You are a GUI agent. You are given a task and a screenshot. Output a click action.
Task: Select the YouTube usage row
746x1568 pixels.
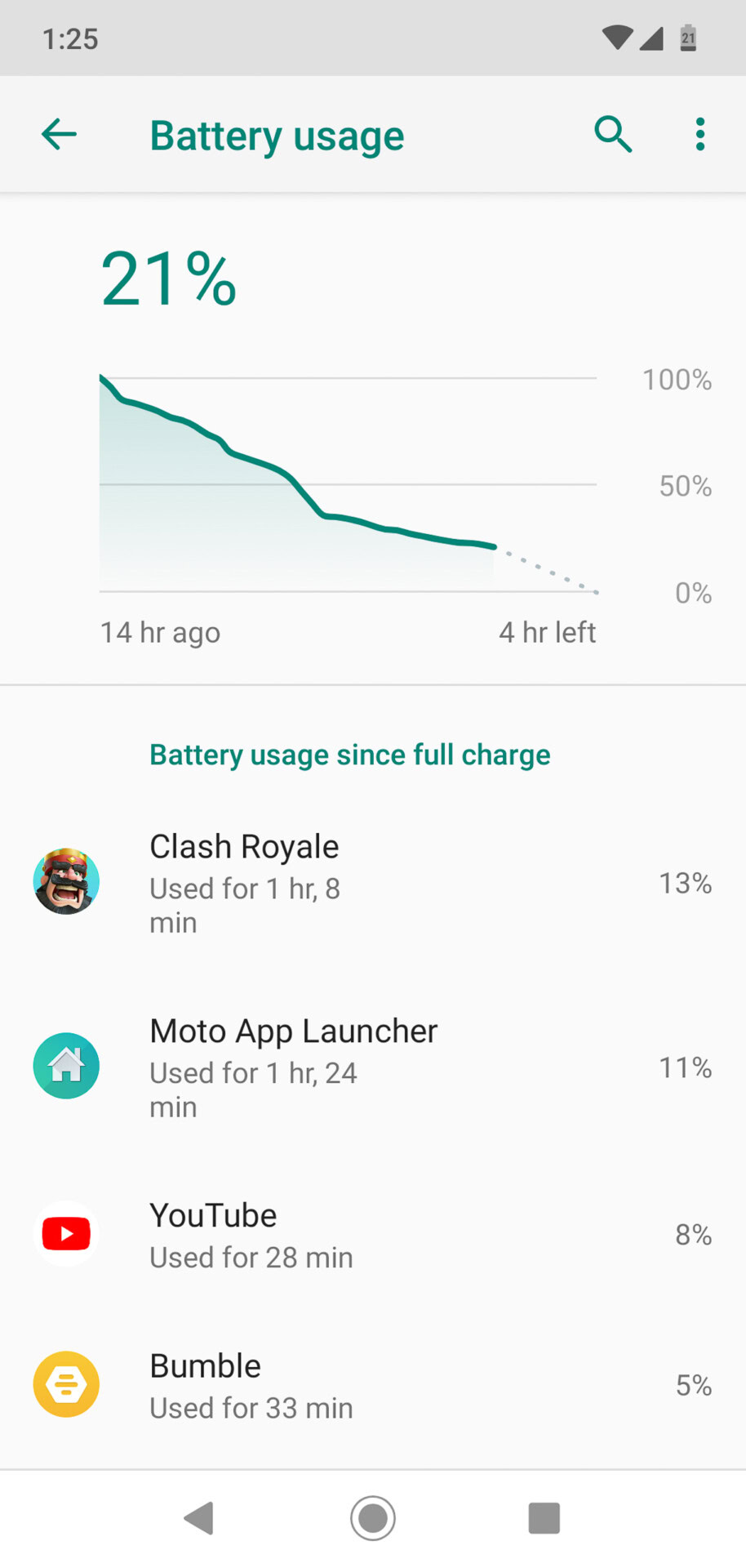[372, 1235]
